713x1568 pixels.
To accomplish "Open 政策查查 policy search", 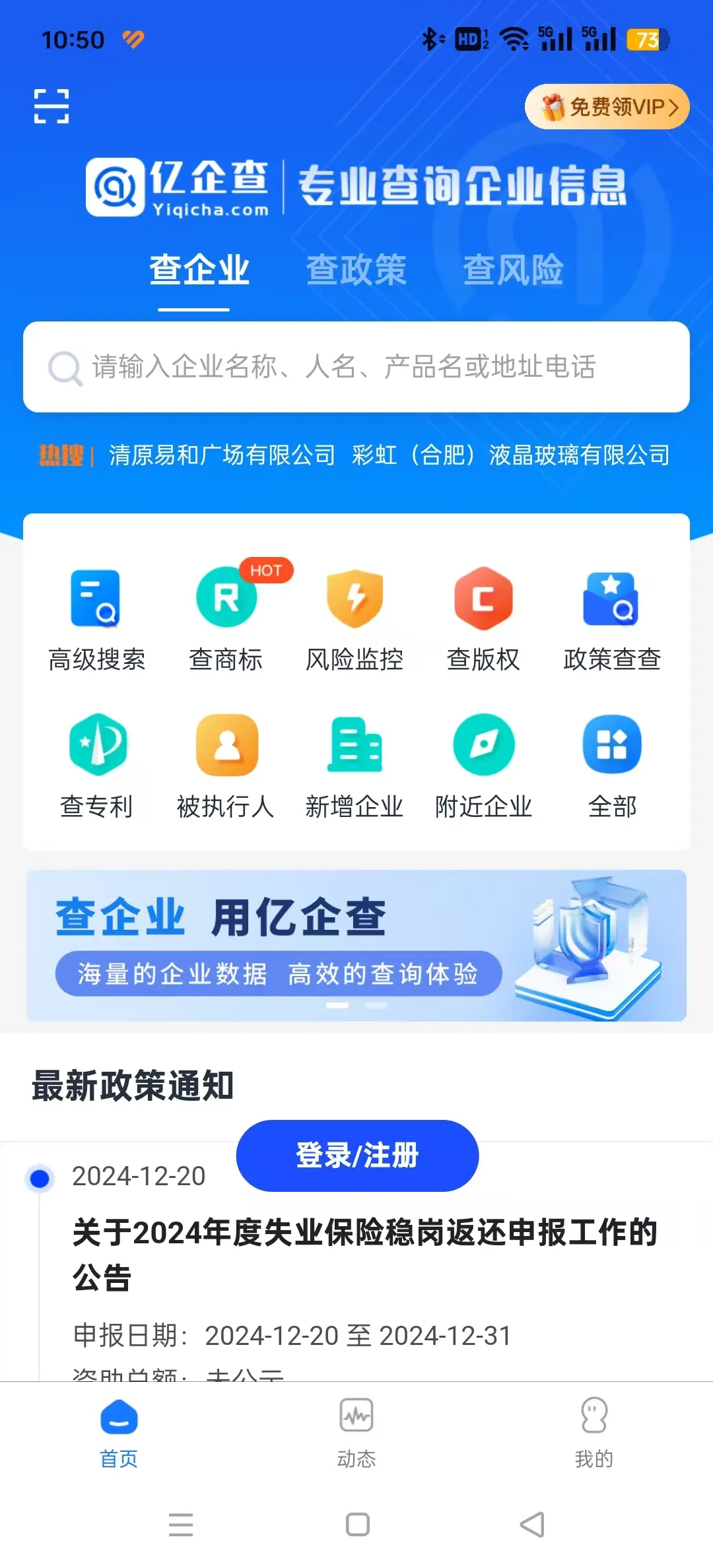I will click(612, 619).
